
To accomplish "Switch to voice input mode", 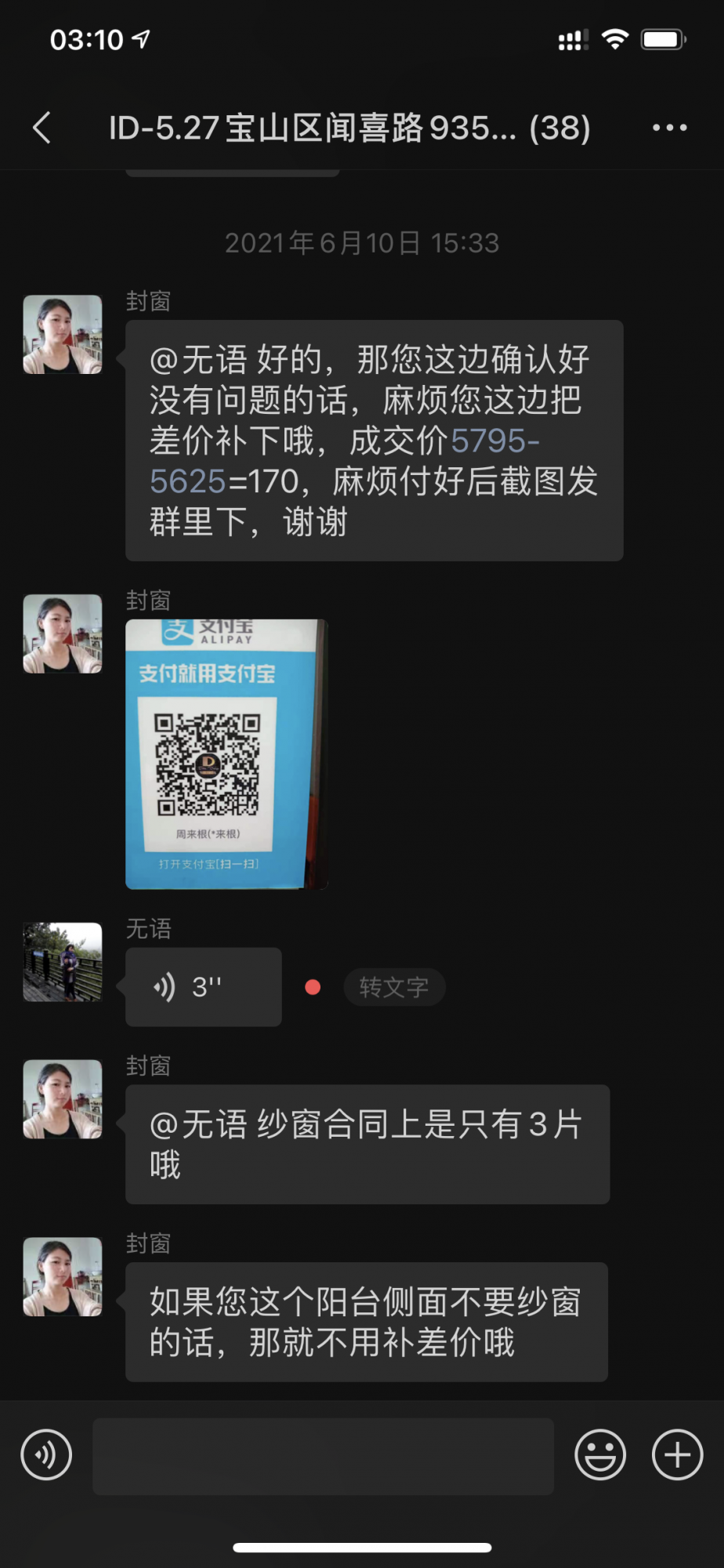I will (x=46, y=1455).
